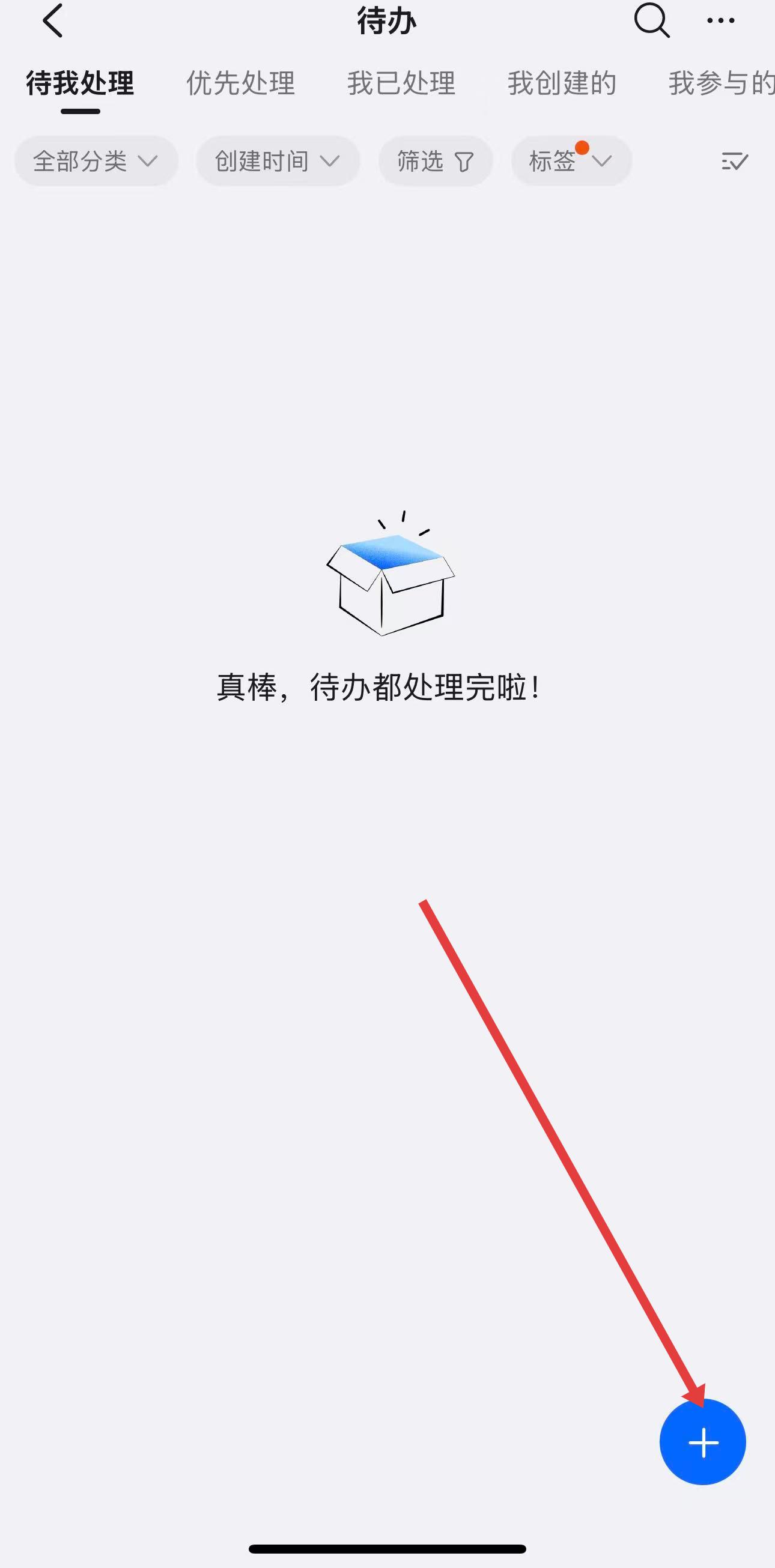Expand the 全部分类 category dropdown

pyautogui.click(x=96, y=162)
